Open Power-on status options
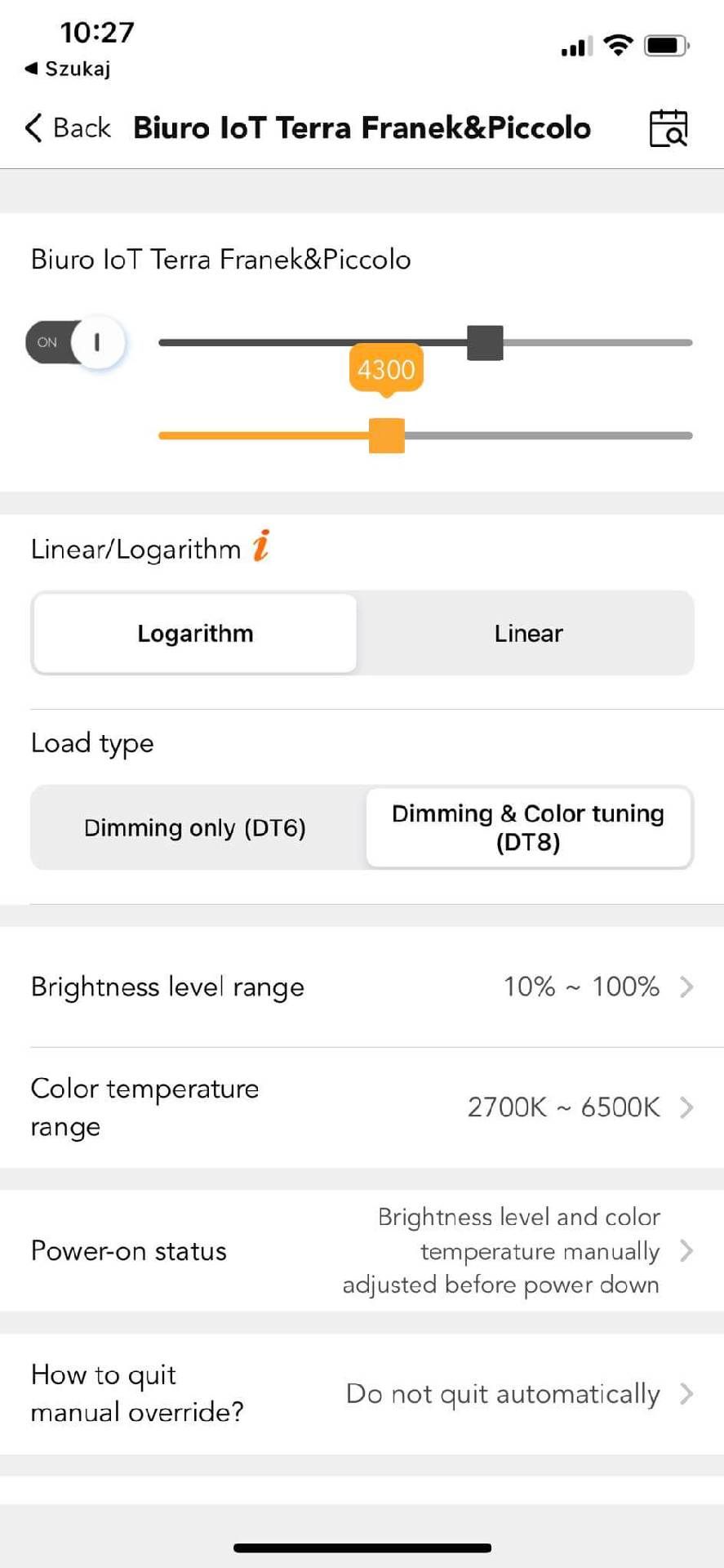Image resolution: width=724 pixels, height=1568 pixels. click(362, 1250)
